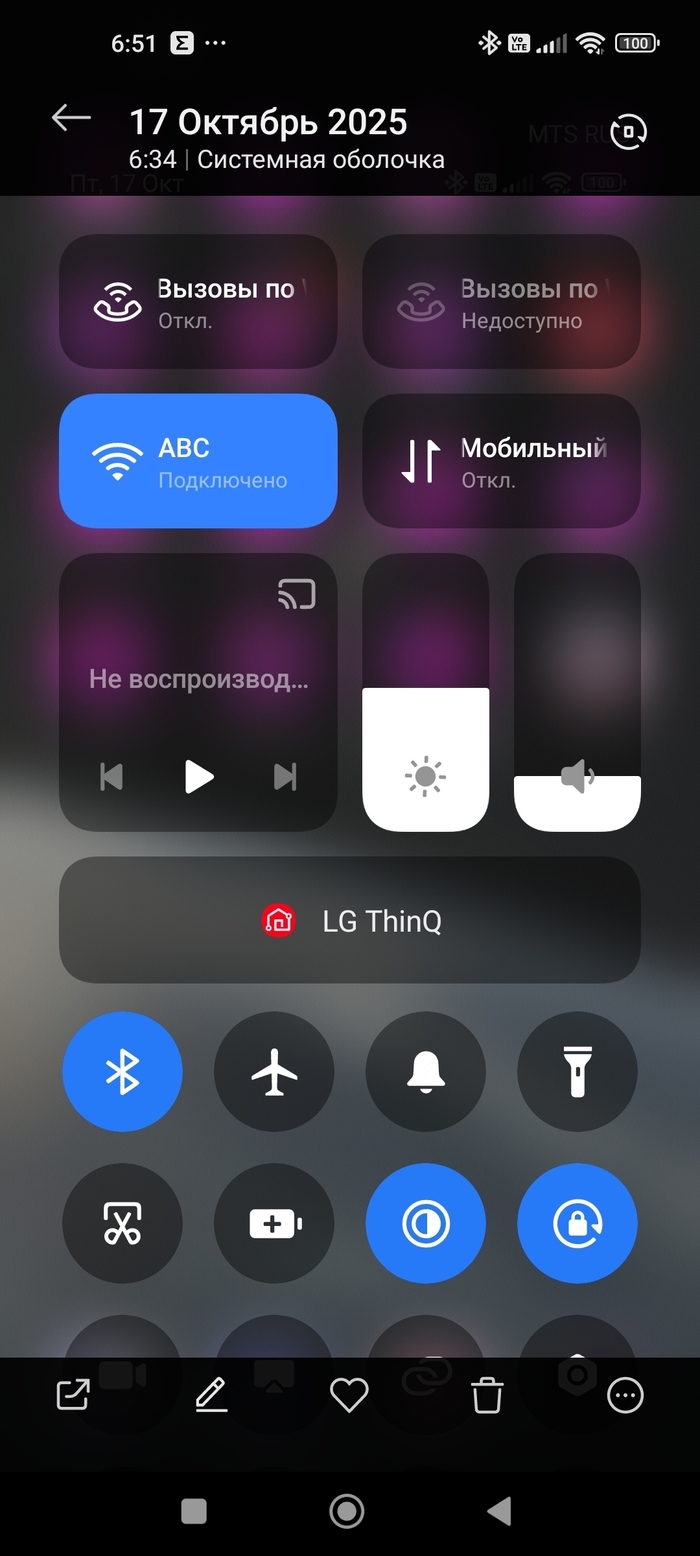
Task: Go back from the photo viewer
Action: [x=71, y=119]
